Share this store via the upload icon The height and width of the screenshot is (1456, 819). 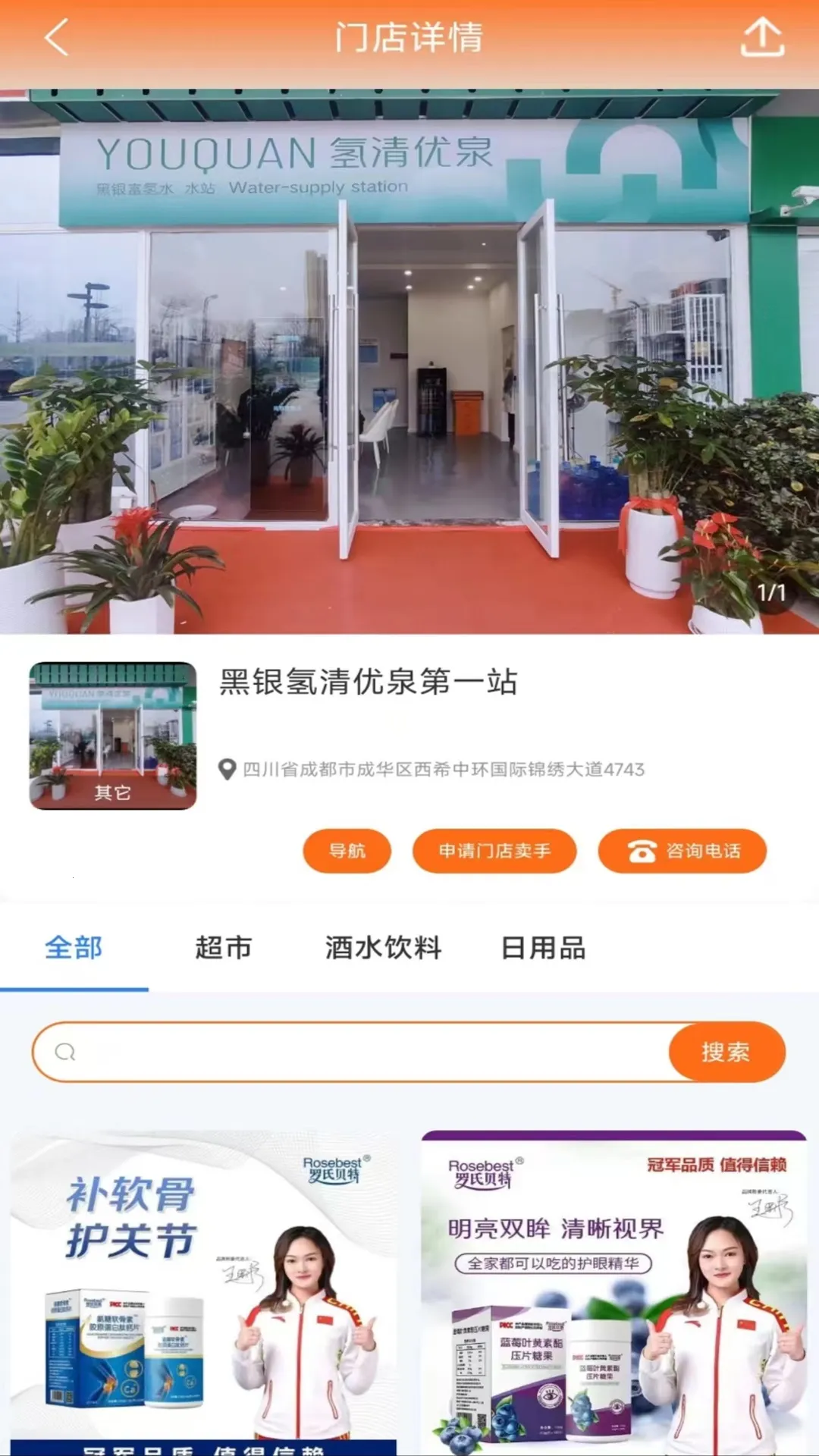762,37
